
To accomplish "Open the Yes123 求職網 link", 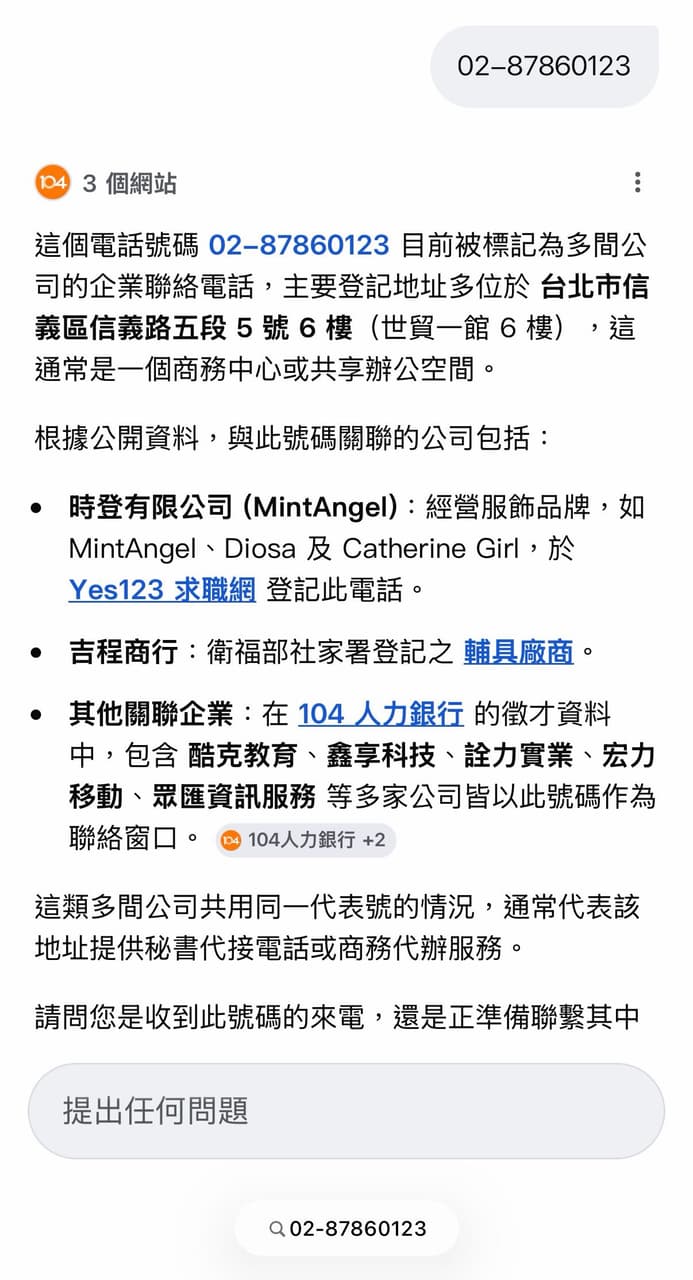I will coord(162,590).
